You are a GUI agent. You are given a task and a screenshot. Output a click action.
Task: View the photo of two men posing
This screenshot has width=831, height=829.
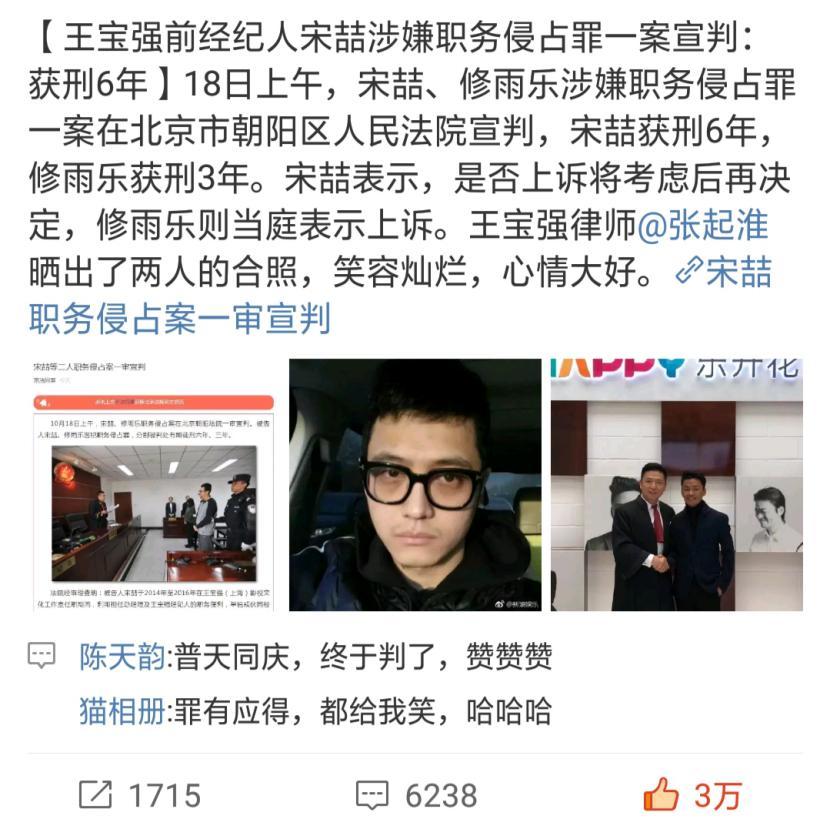pyautogui.click(x=676, y=485)
